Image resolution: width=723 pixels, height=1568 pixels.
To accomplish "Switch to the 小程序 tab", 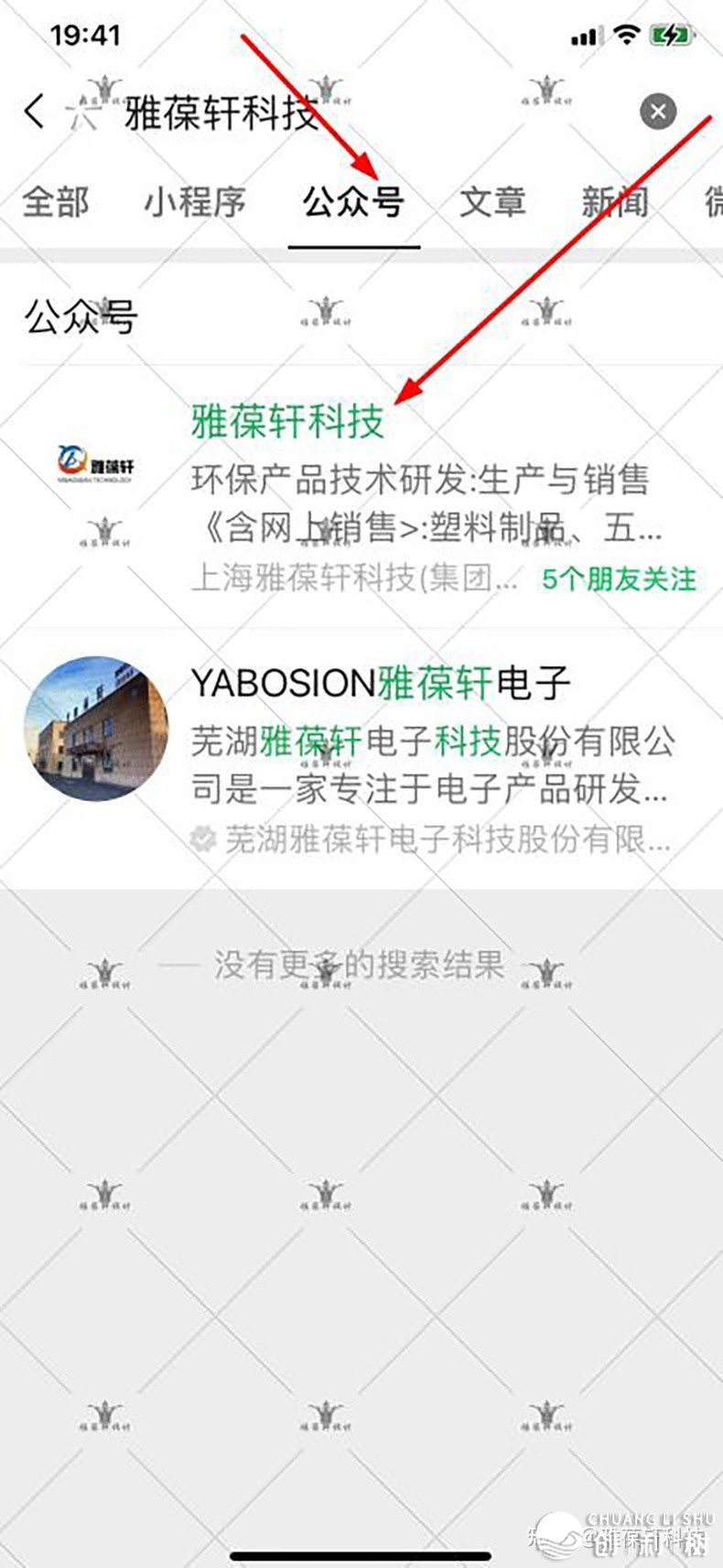I will (x=195, y=201).
